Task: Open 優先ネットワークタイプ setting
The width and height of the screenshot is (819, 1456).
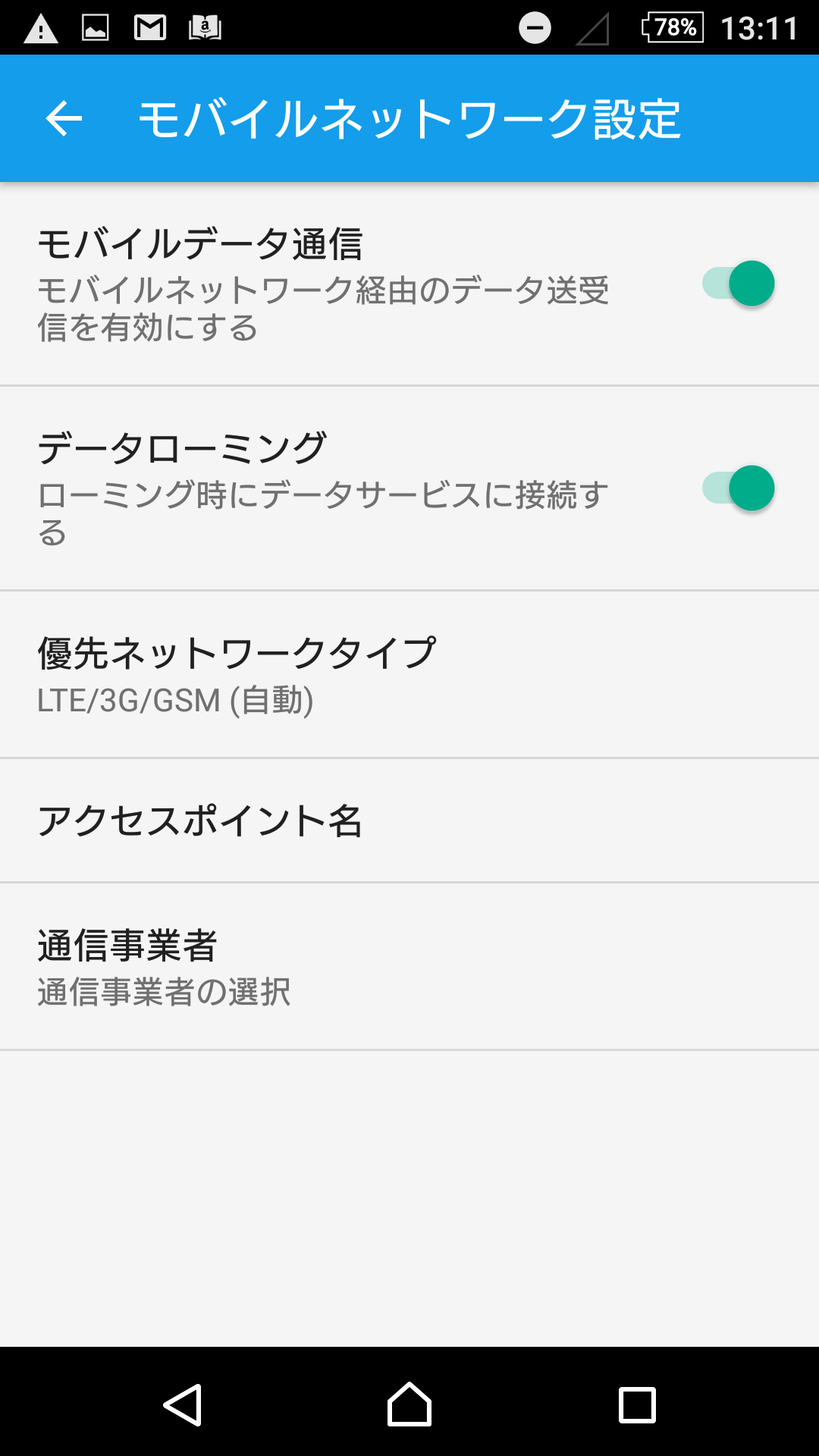Action: click(409, 674)
